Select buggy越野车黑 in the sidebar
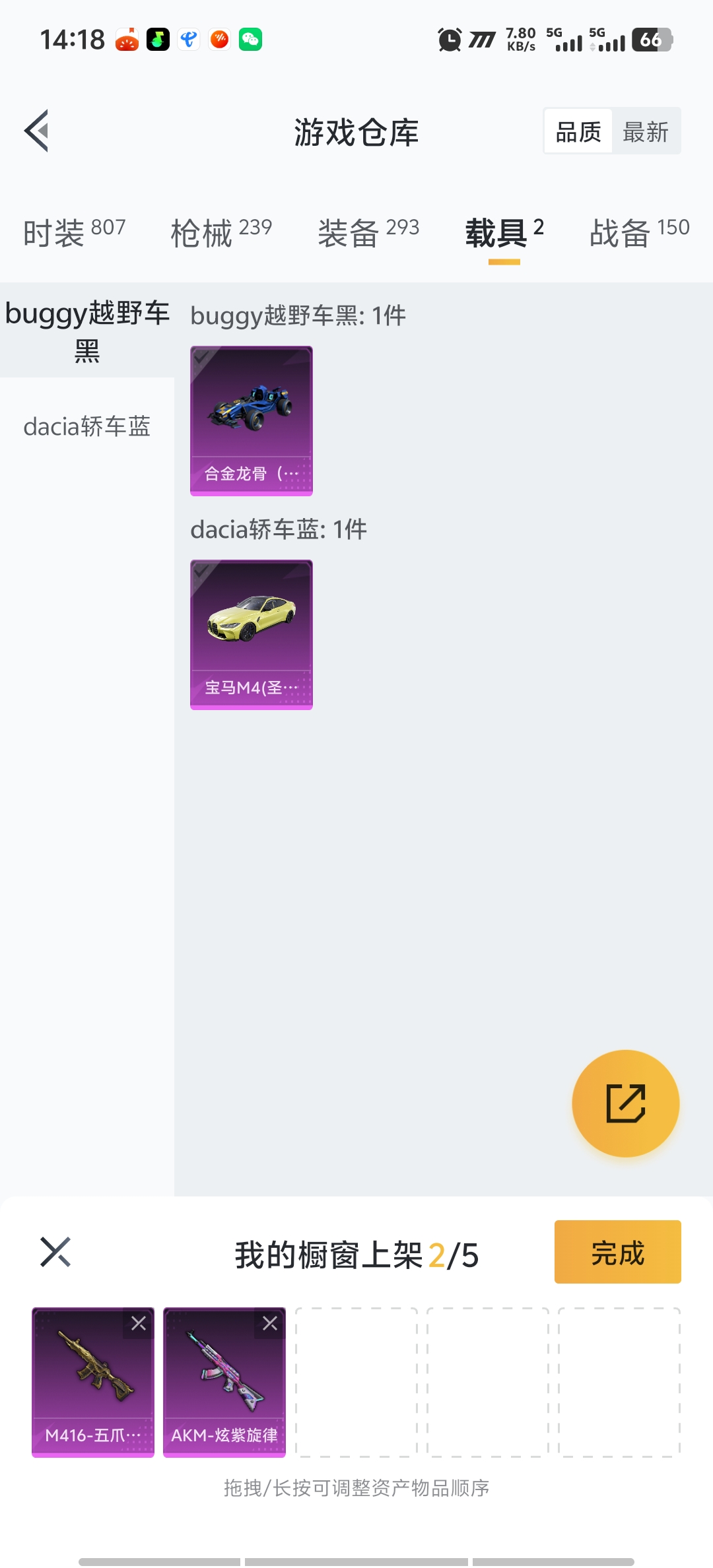This screenshot has height=1568, width=713. coord(86,331)
